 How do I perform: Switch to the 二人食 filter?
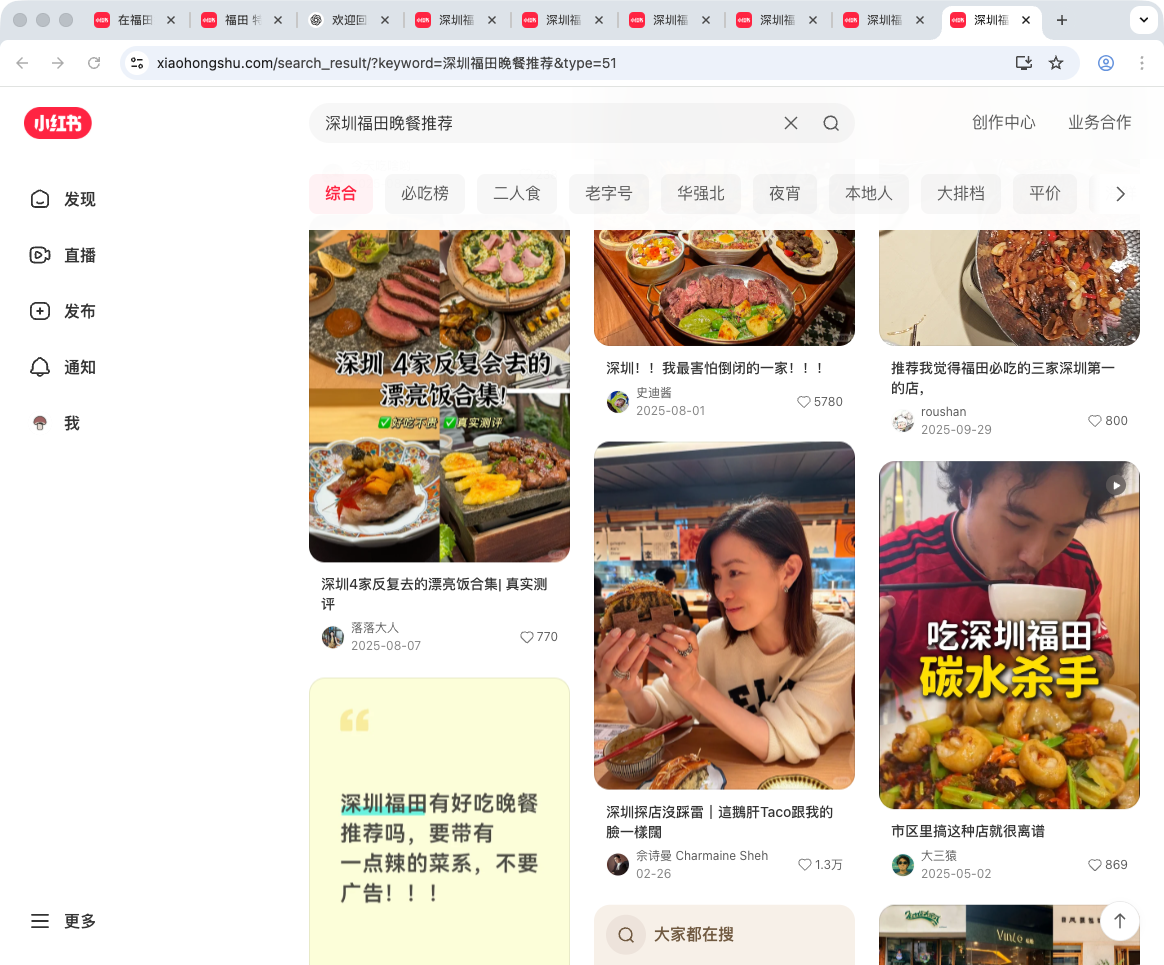(x=517, y=193)
